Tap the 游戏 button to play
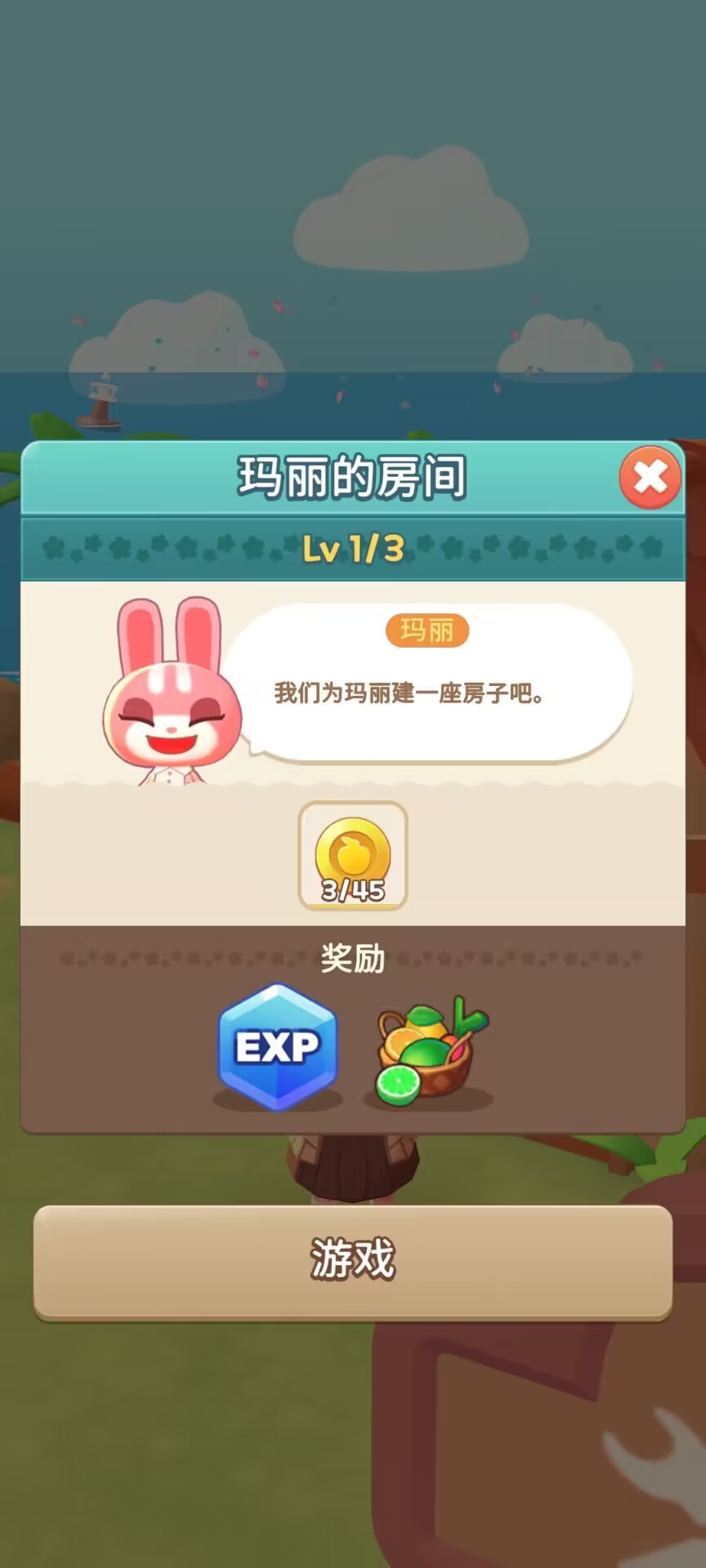Image resolution: width=706 pixels, height=1568 pixels. tap(352, 1260)
